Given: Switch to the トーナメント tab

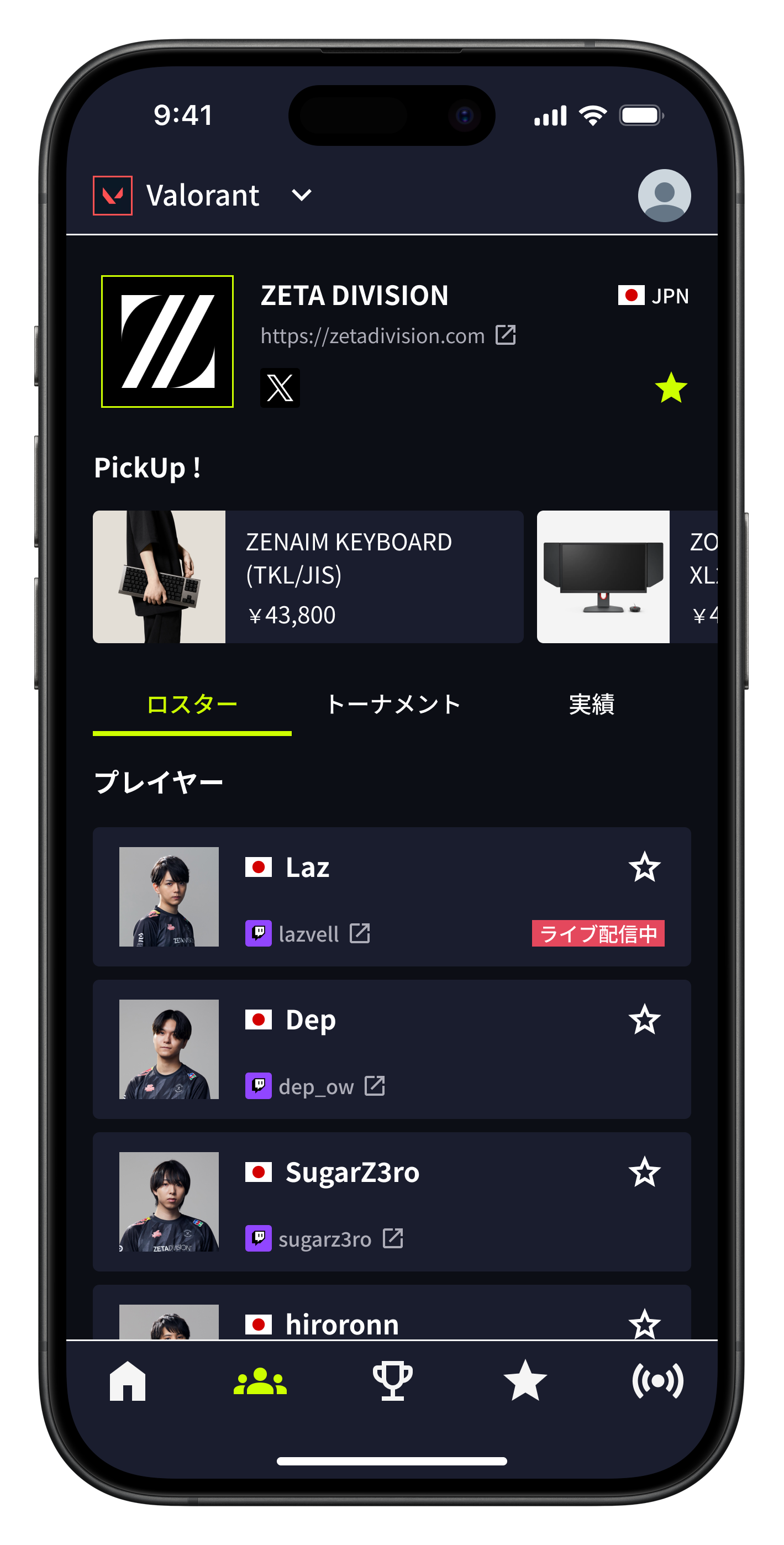Looking at the screenshot, I should [393, 705].
